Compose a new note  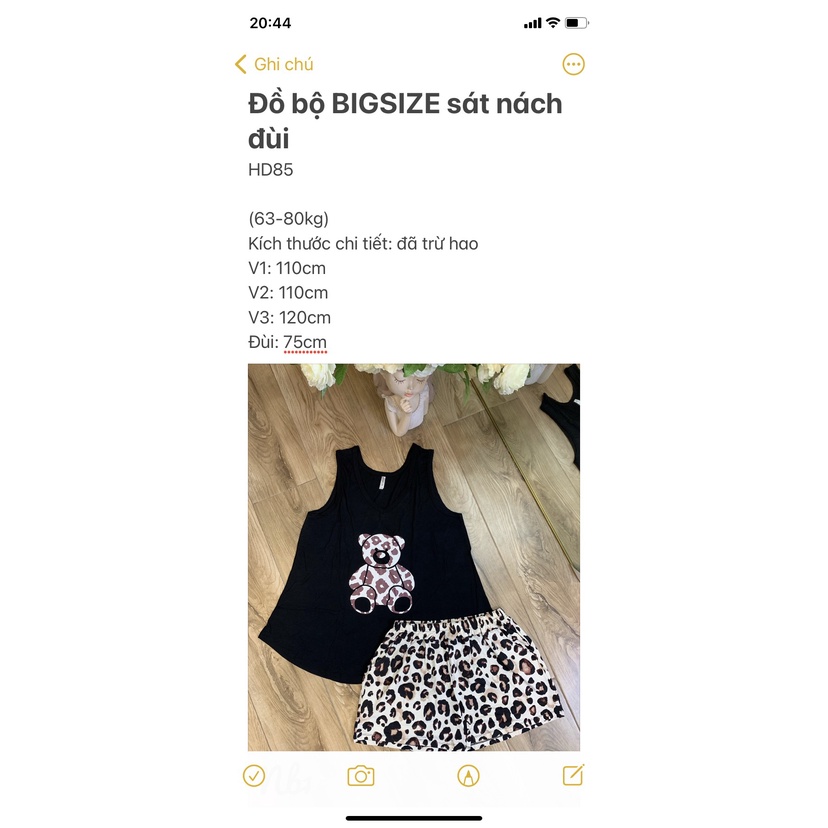(x=573, y=775)
